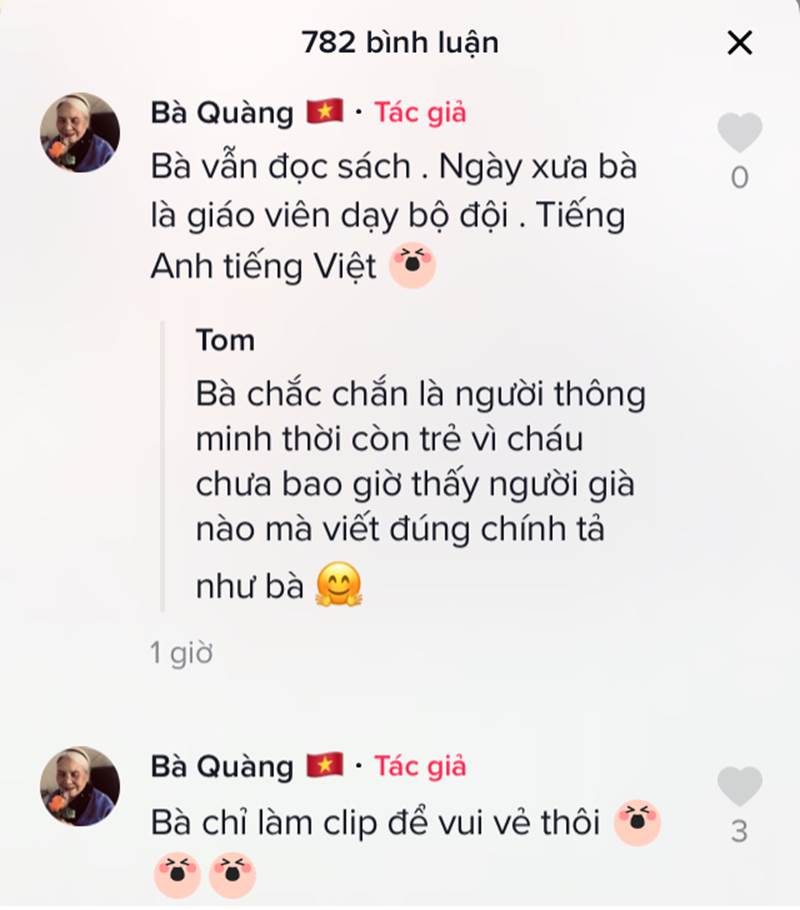Like the comment "Bà chỉ làm clip để vui vẻ thôi"
The image size is (800, 910).
pyautogui.click(x=740, y=787)
